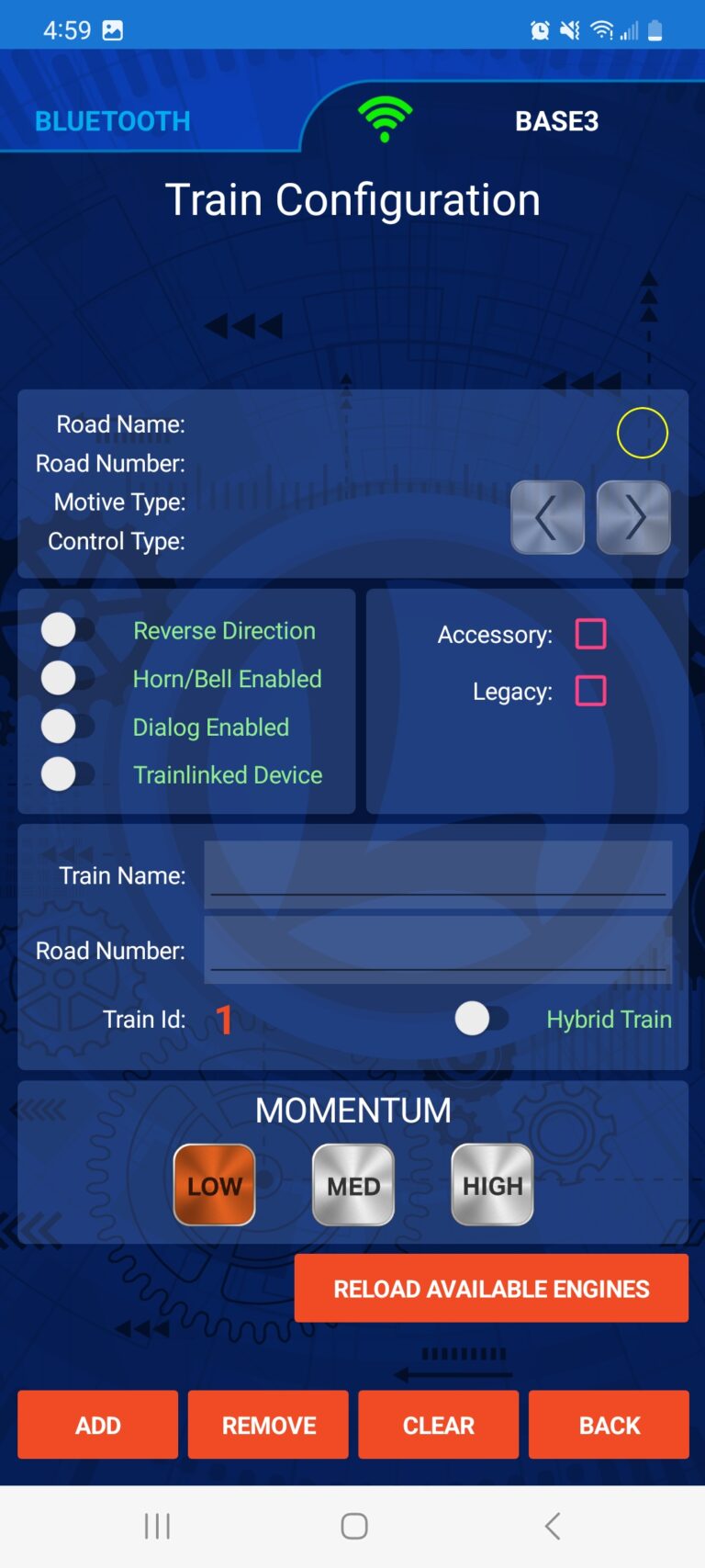Tap the REMOVE button
The height and width of the screenshot is (1568, 705).
(x=268, y=1425)
